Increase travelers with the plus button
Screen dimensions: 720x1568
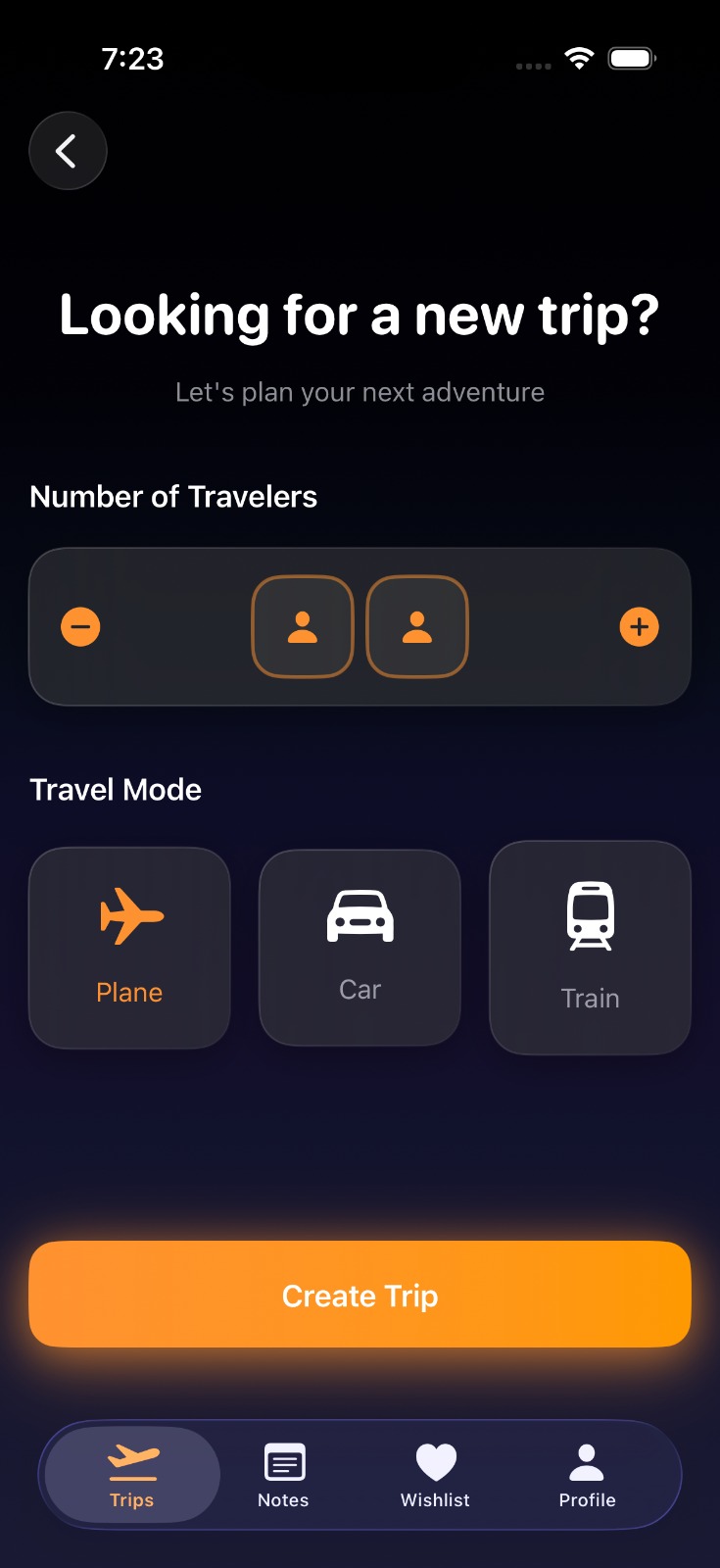click(639, 626)
